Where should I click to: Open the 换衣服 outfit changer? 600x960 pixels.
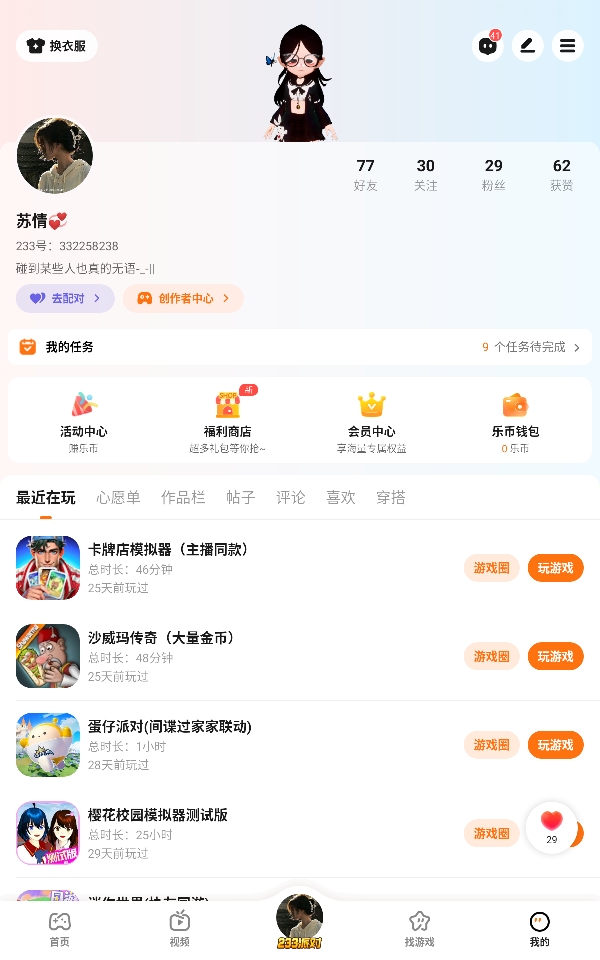(x=57, y=46)
